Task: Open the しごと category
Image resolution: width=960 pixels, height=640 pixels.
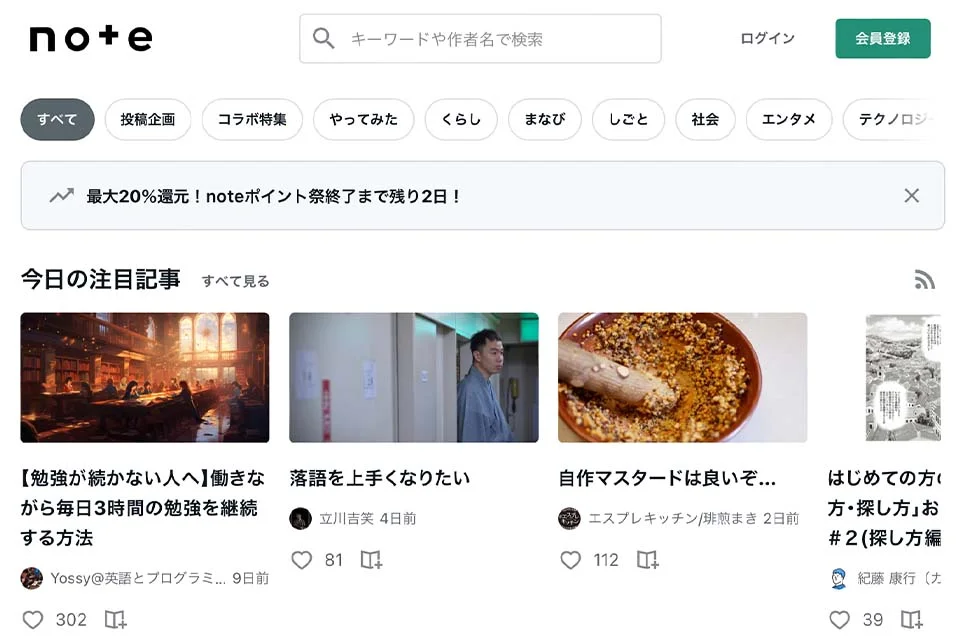Action: 628,119
